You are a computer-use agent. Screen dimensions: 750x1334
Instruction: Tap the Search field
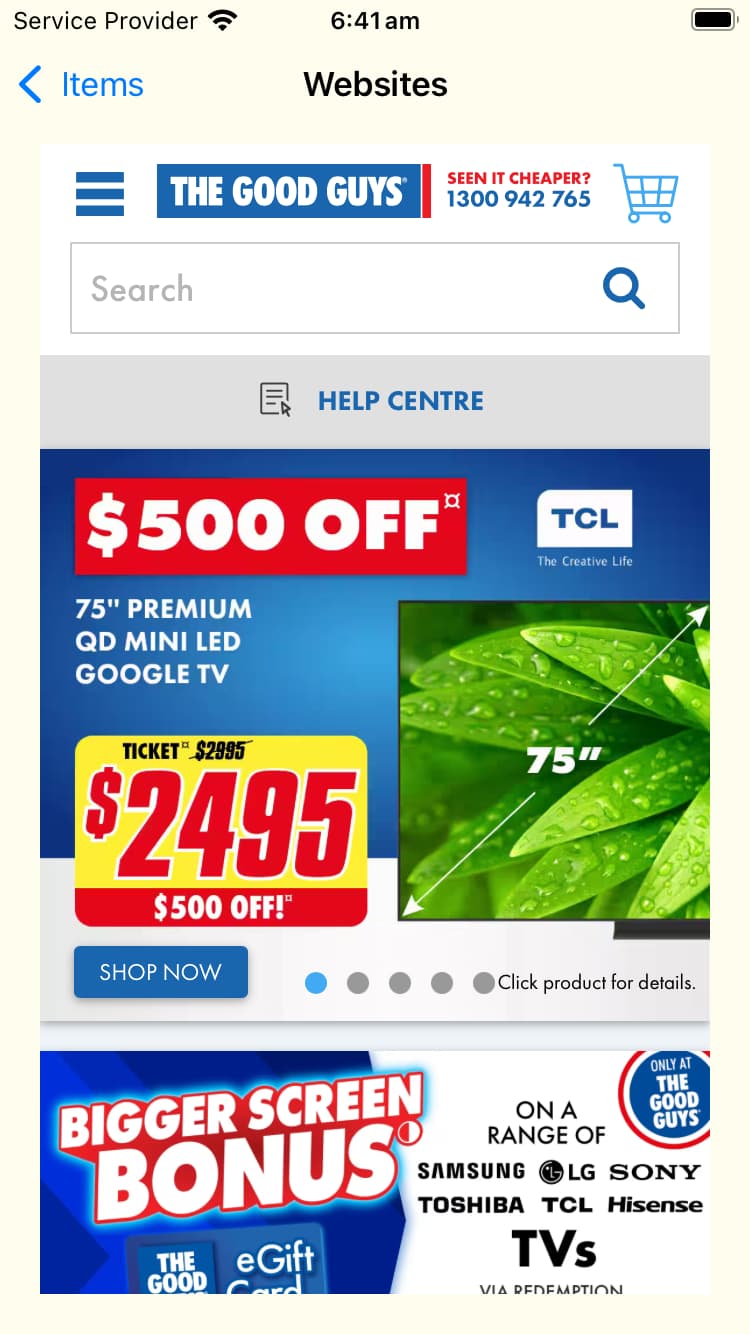[375, 288]
